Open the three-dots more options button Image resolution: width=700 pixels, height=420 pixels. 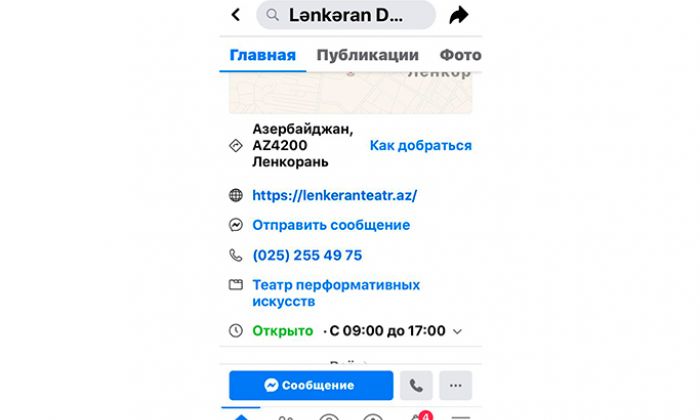pyautogui.click(x=455, y=385)
